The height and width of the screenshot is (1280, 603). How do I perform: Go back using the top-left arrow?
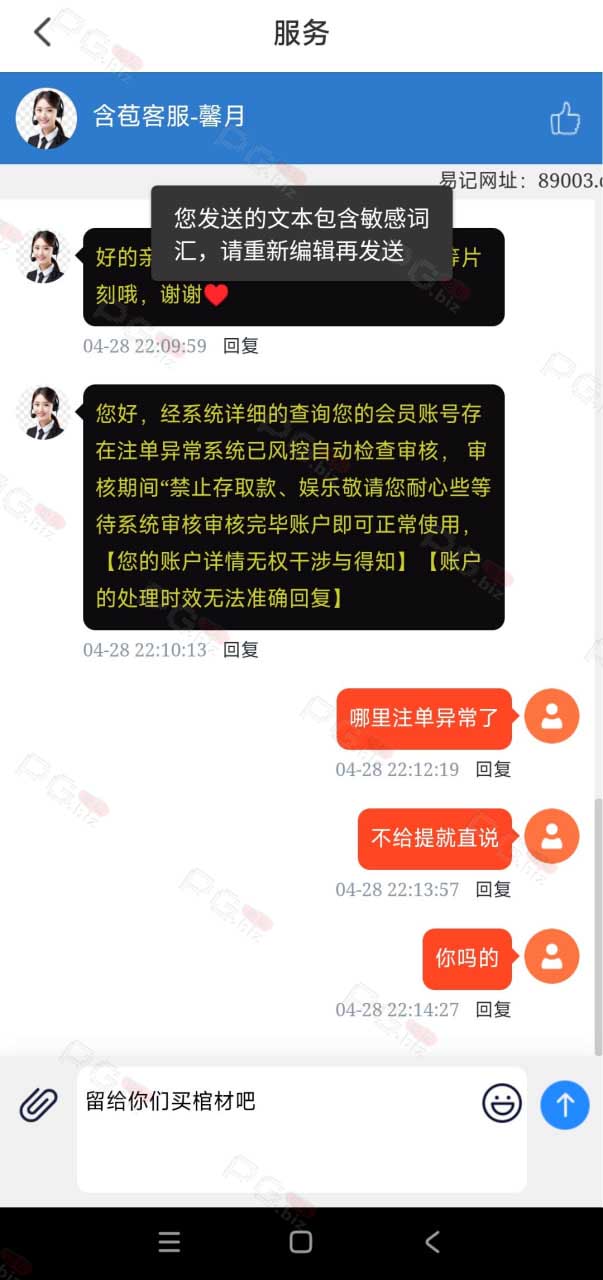(x=42, y=32)
